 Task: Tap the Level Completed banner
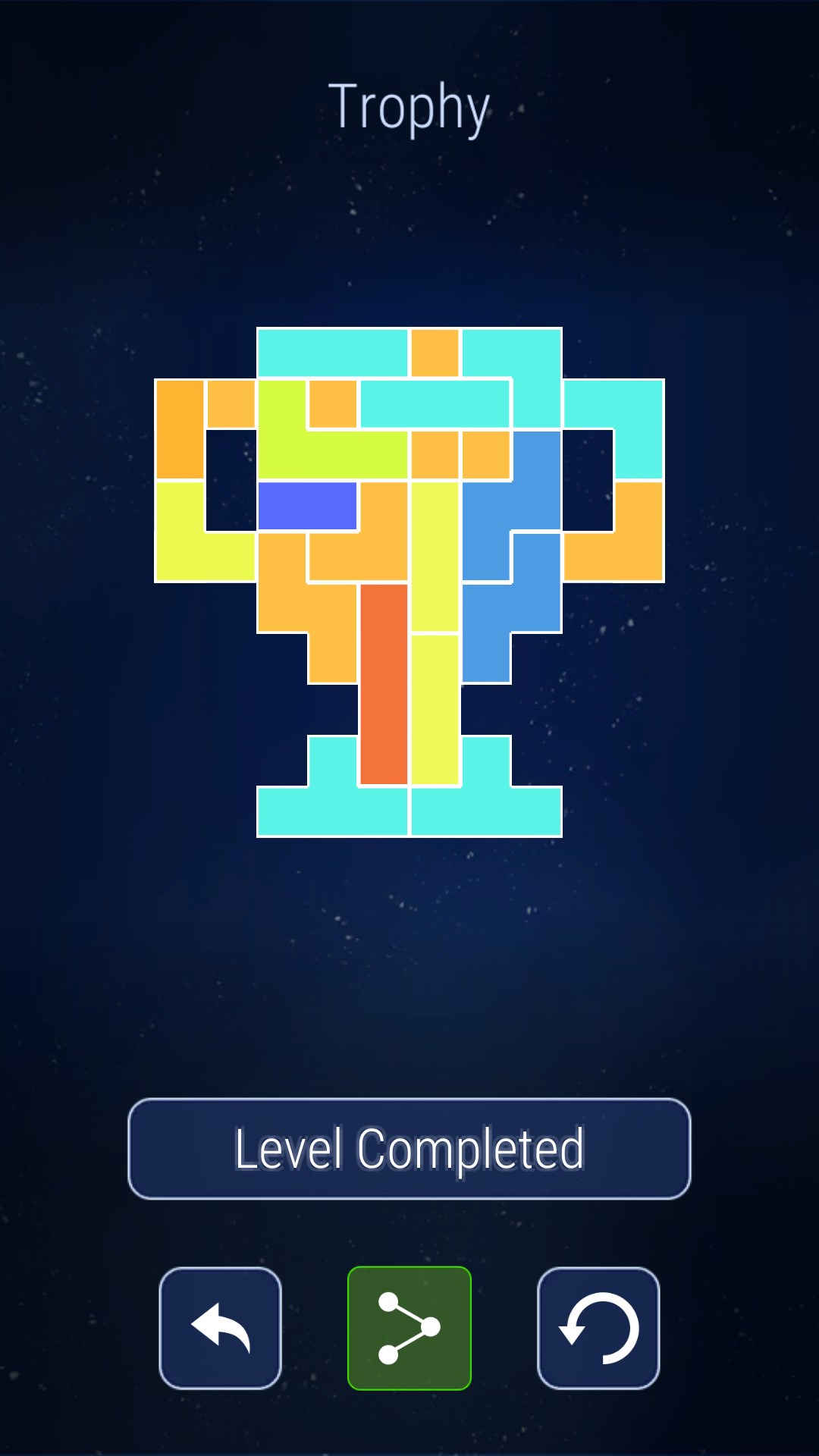(x=409, y=1149)
